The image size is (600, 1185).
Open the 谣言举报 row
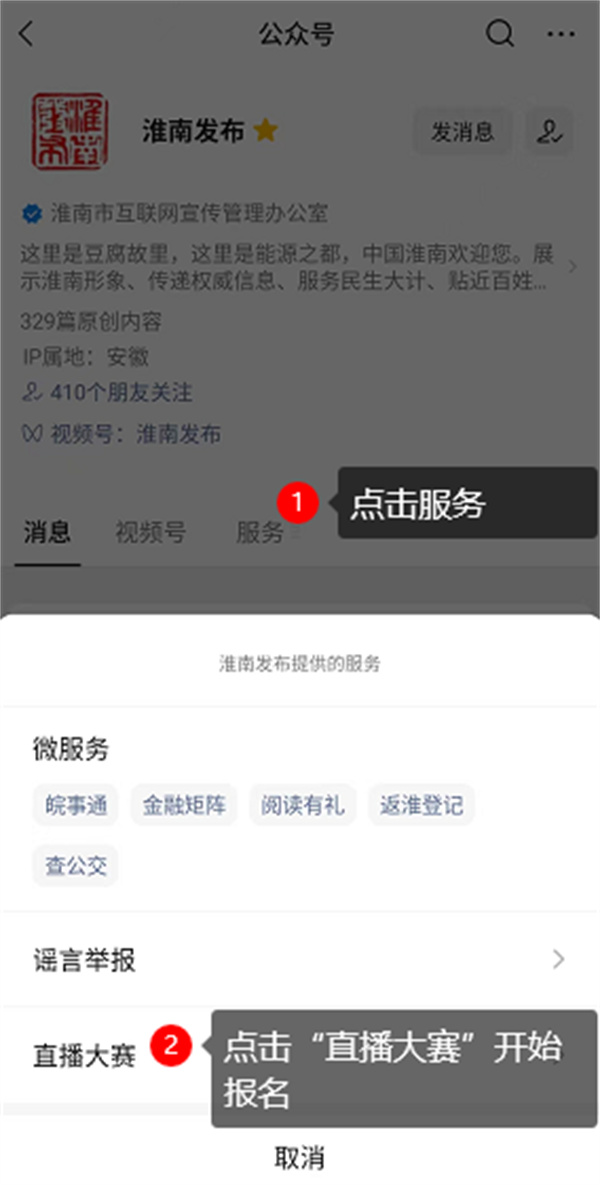(x=300, y=960)
